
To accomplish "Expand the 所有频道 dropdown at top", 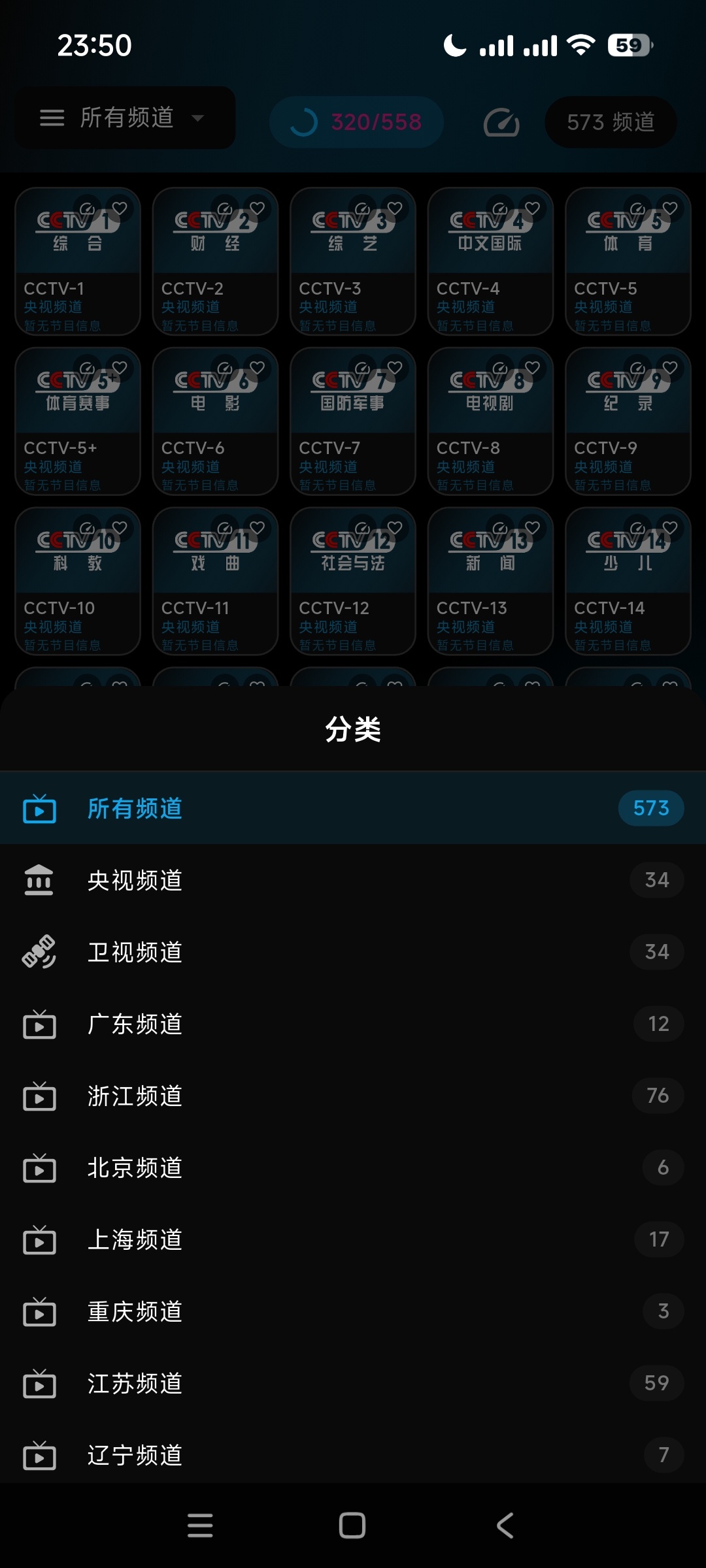I will pyautogui.click(x=125, y=118).
